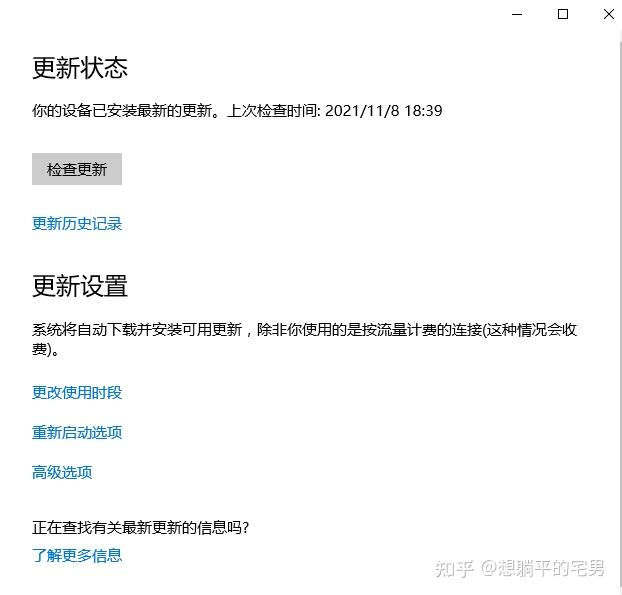Open 高级选项 link

(x=62, y=472)
